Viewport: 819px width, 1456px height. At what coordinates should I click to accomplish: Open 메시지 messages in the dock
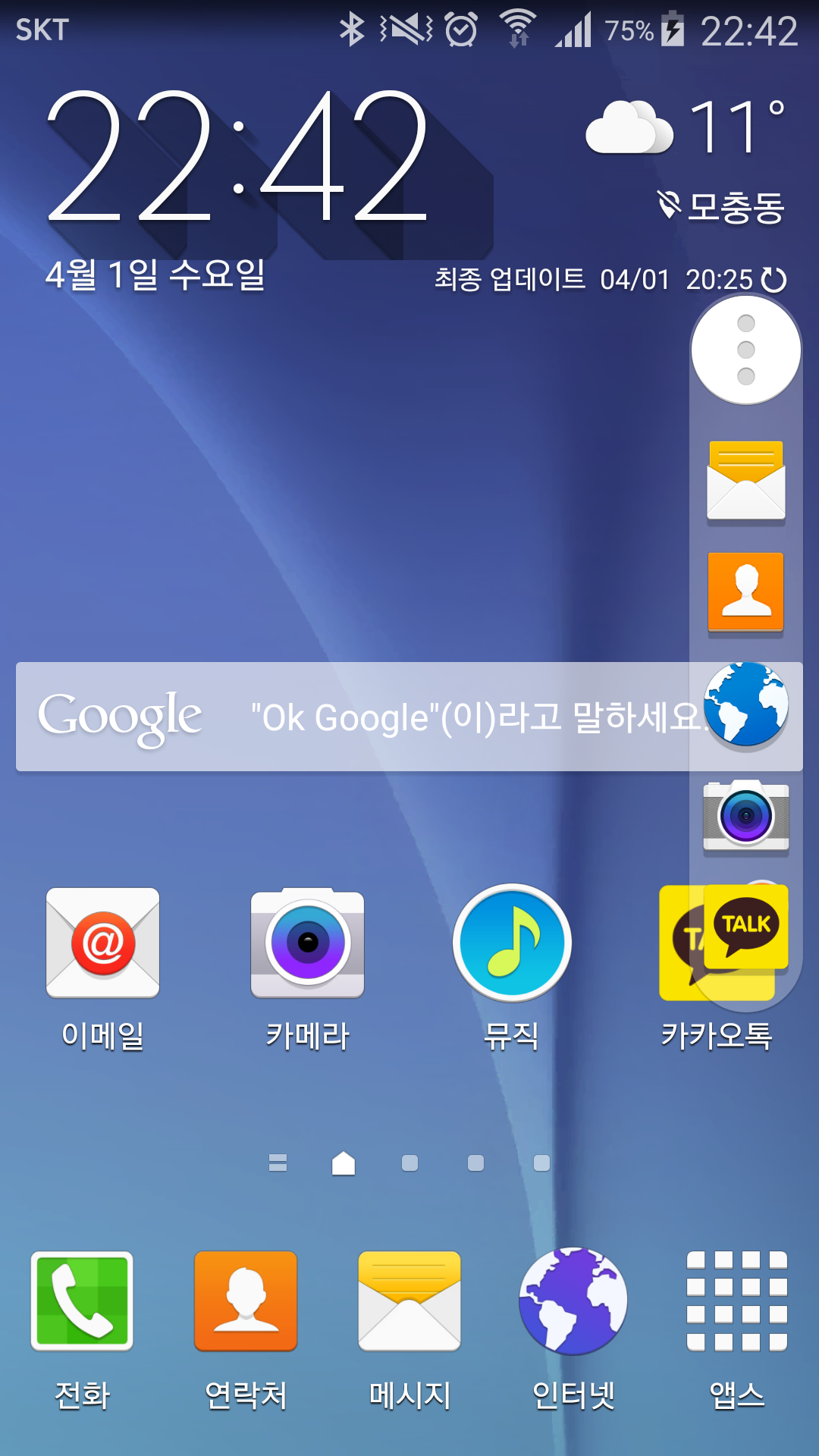click(409, 1301)
